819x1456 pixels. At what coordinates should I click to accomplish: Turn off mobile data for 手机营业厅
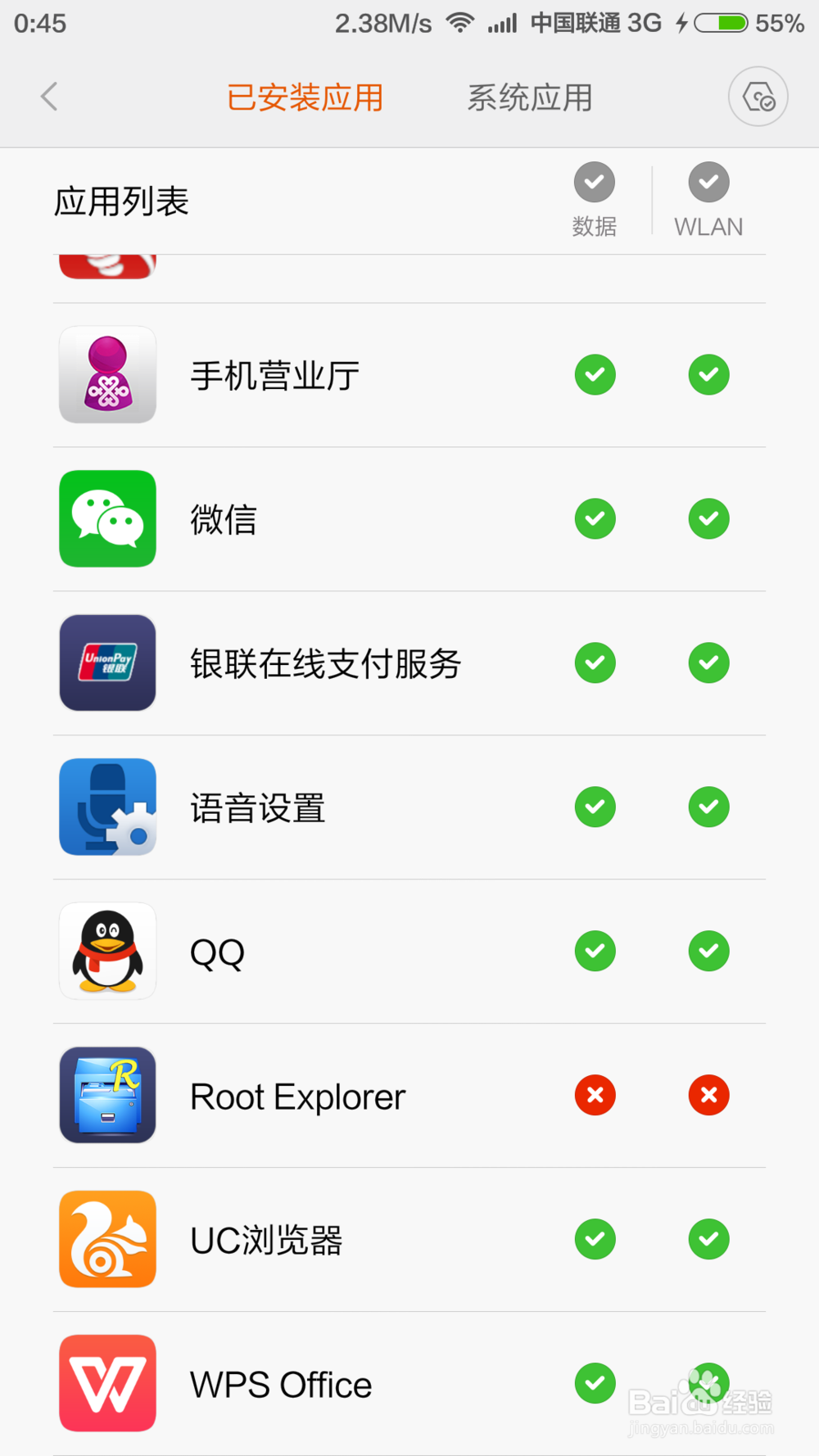coord(595,375)
